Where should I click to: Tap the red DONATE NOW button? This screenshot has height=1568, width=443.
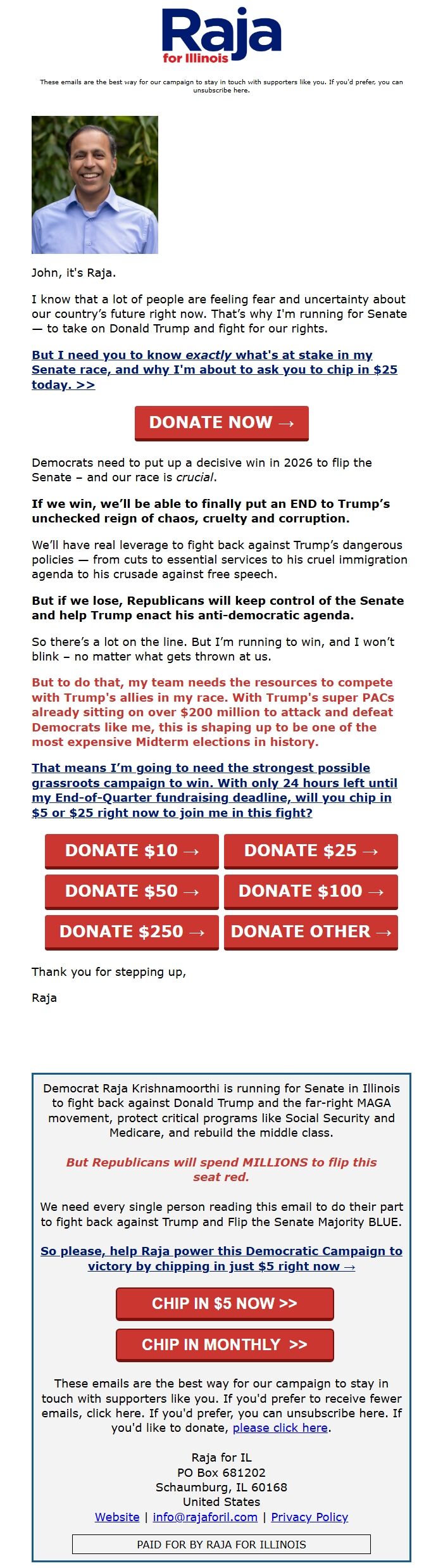tap(221, 422)
